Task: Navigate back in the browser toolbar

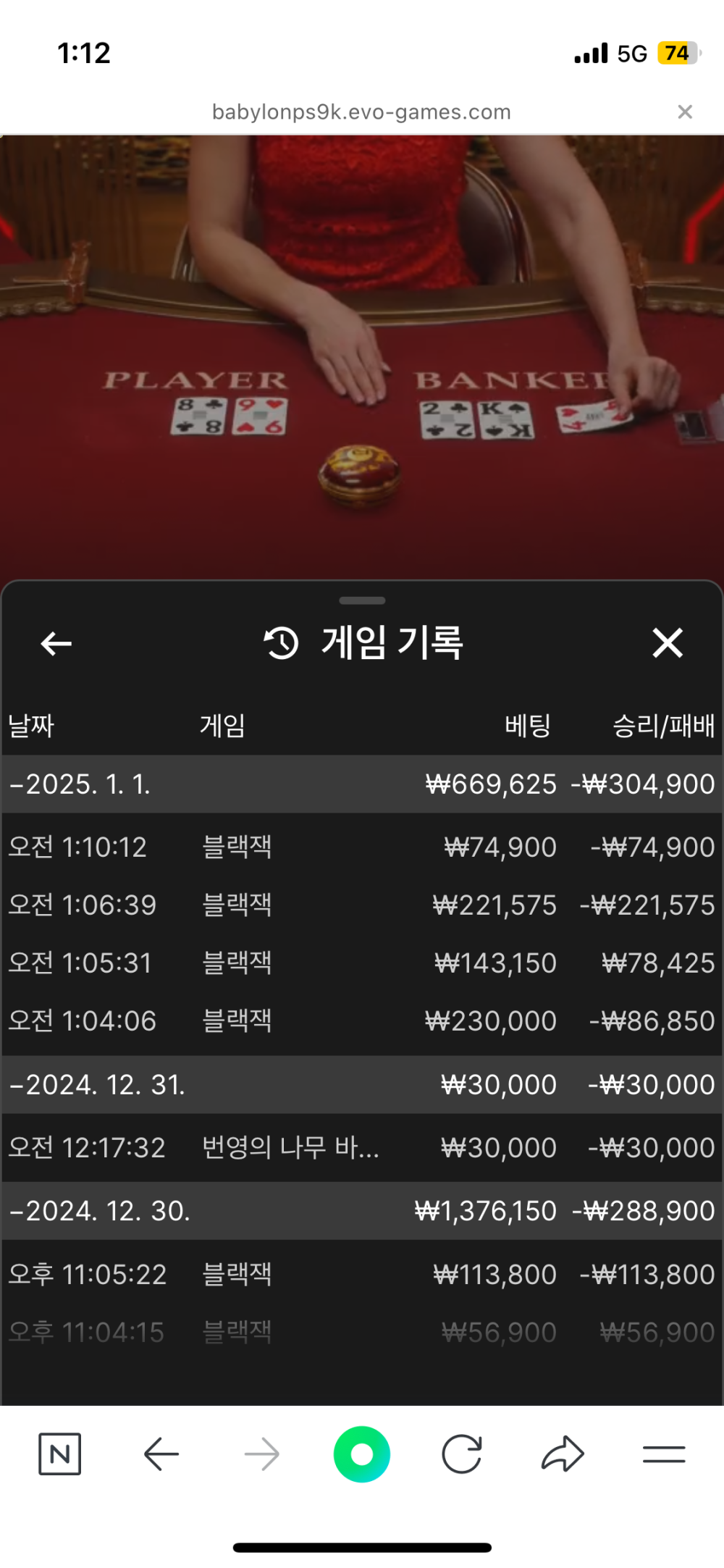Action: pyautogui.click(x=161, y=1454)
